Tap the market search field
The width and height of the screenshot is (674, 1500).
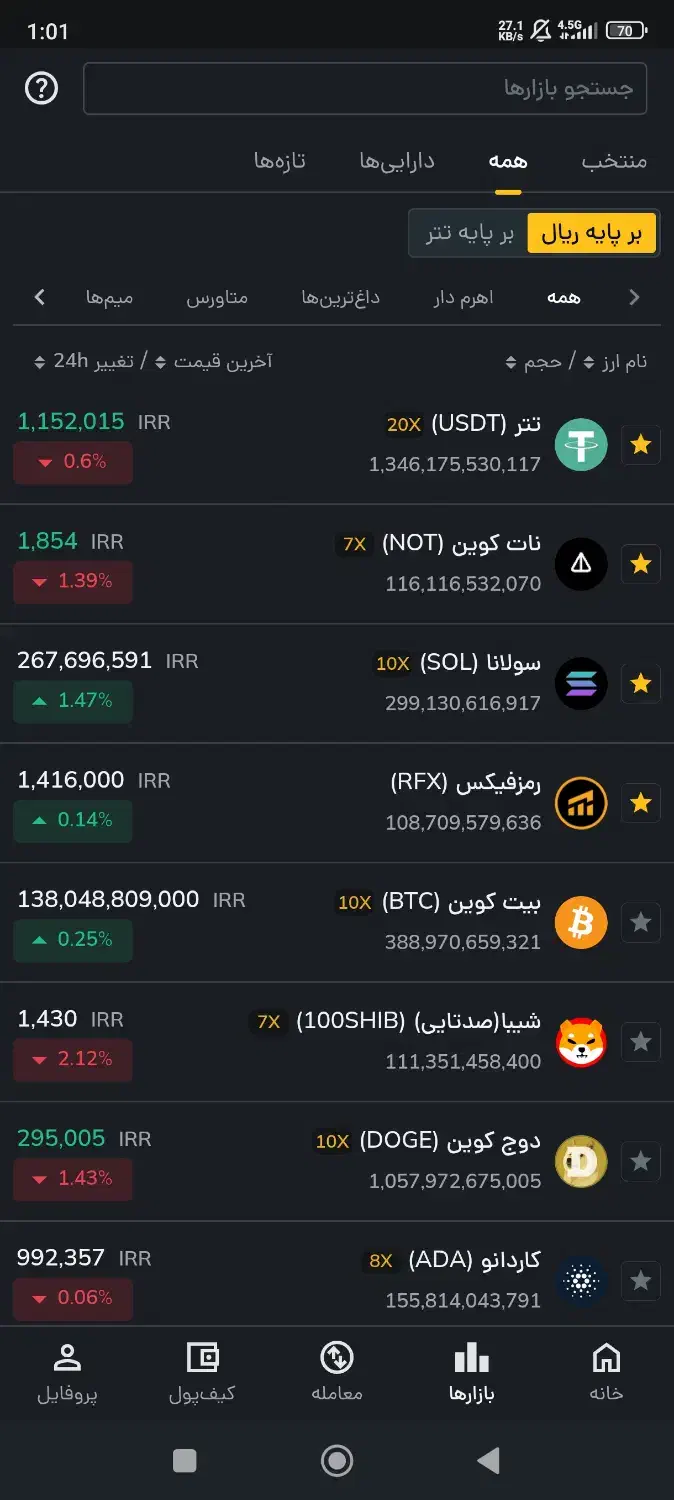click(x=365, y=89)
